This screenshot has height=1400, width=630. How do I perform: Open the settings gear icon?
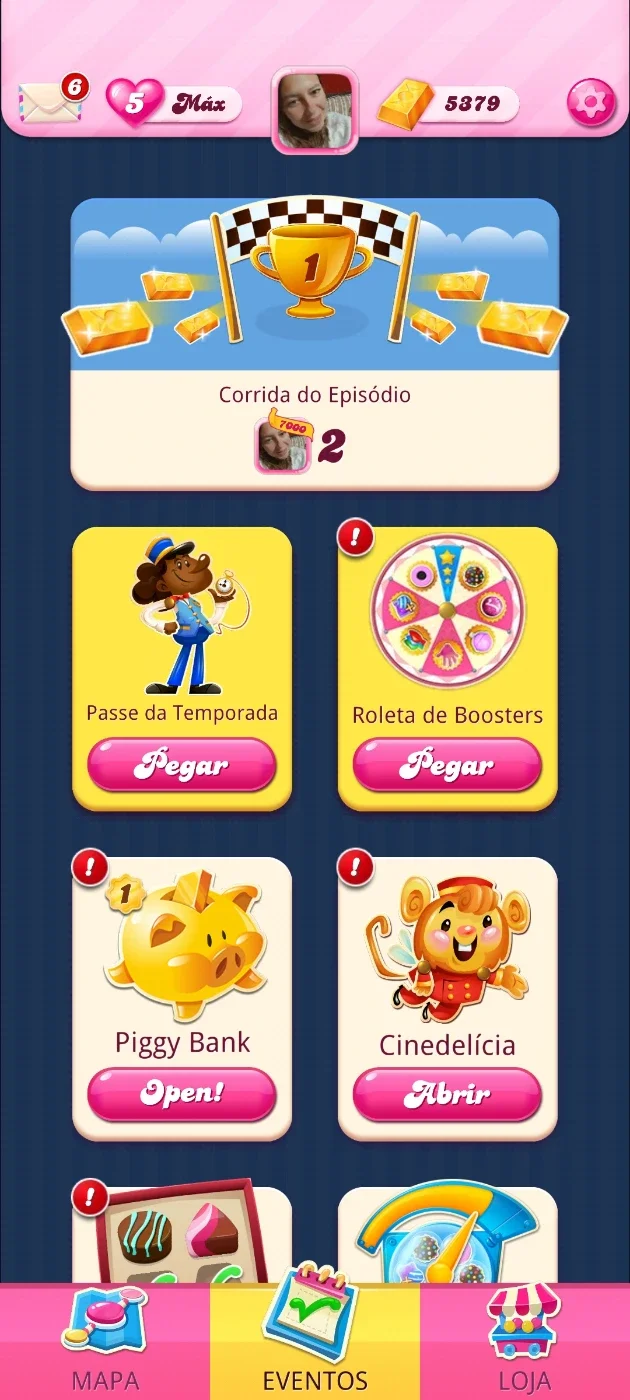click(x=592, y=102)
